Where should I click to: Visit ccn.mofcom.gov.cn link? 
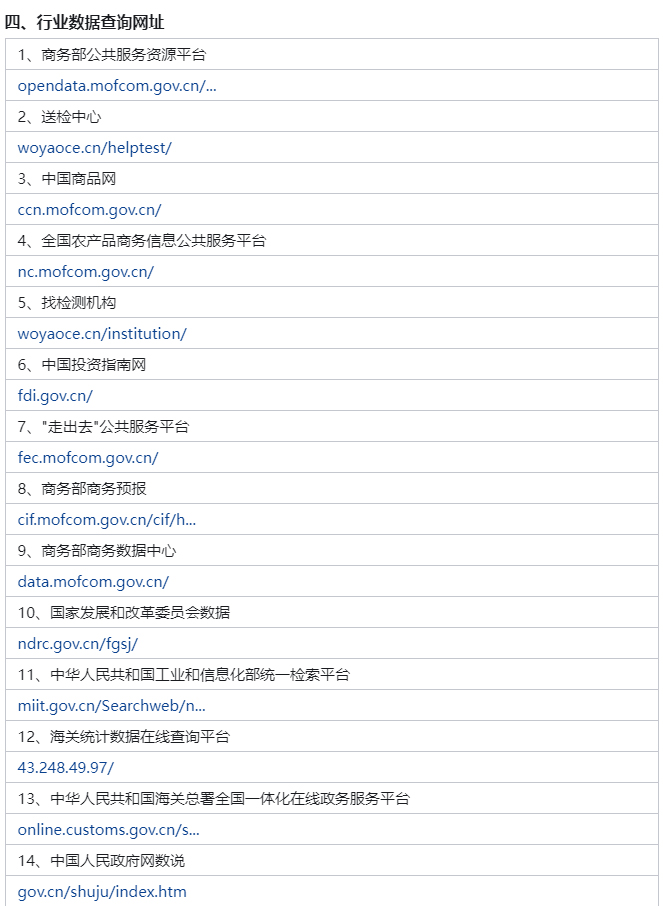(x=89, y=209)
